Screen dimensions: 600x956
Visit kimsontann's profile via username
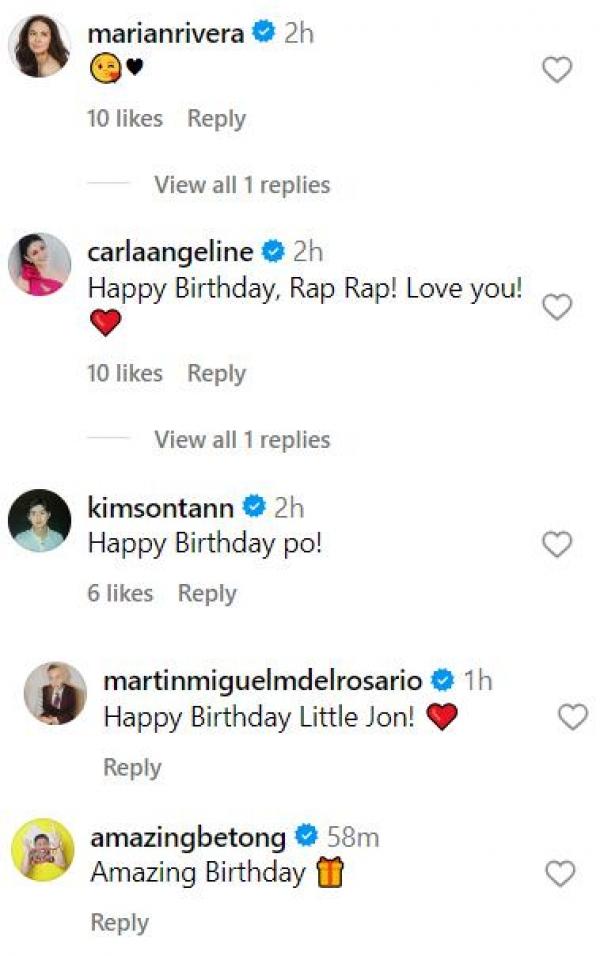[x=160, y=508]
